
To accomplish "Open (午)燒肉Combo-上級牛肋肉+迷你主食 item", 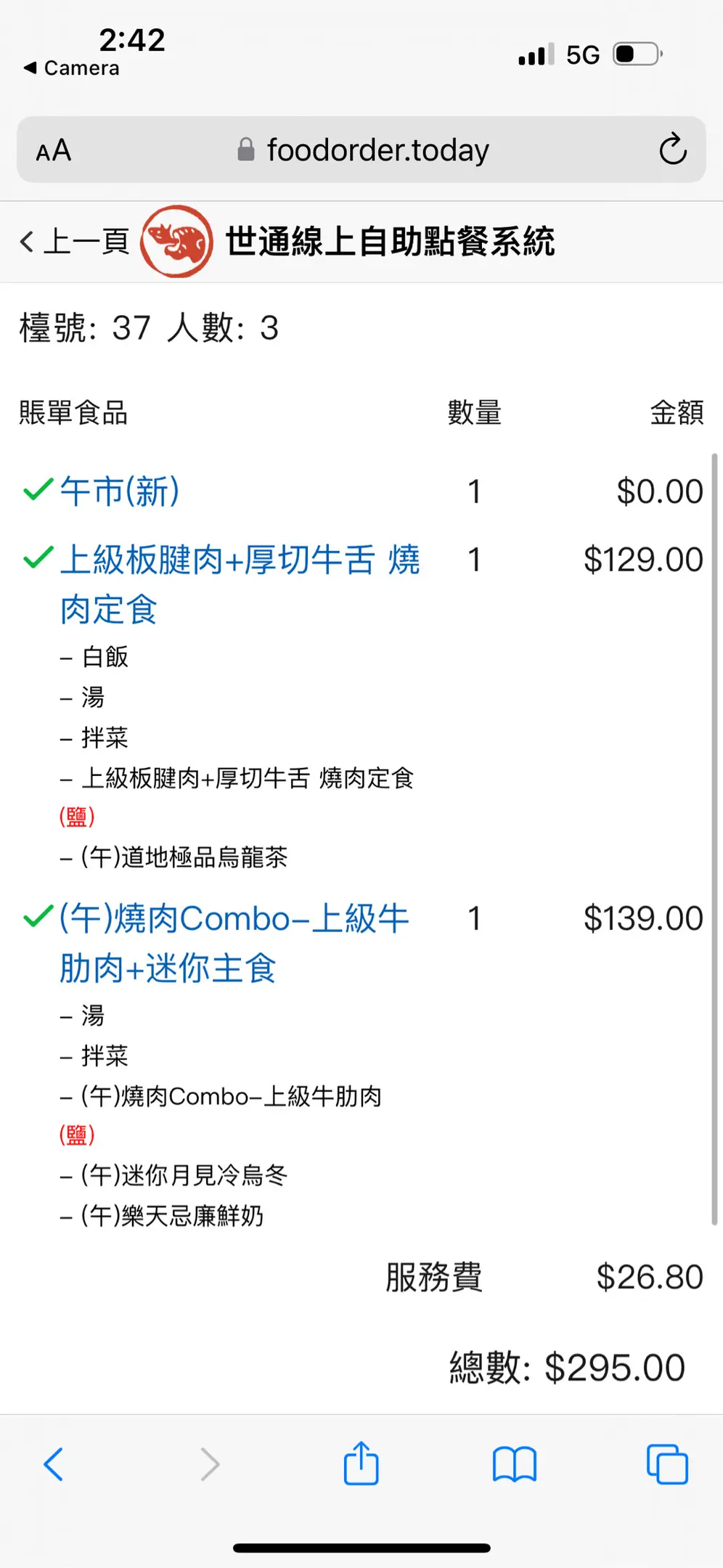I will pyautogui.click(x=234, y=943).
